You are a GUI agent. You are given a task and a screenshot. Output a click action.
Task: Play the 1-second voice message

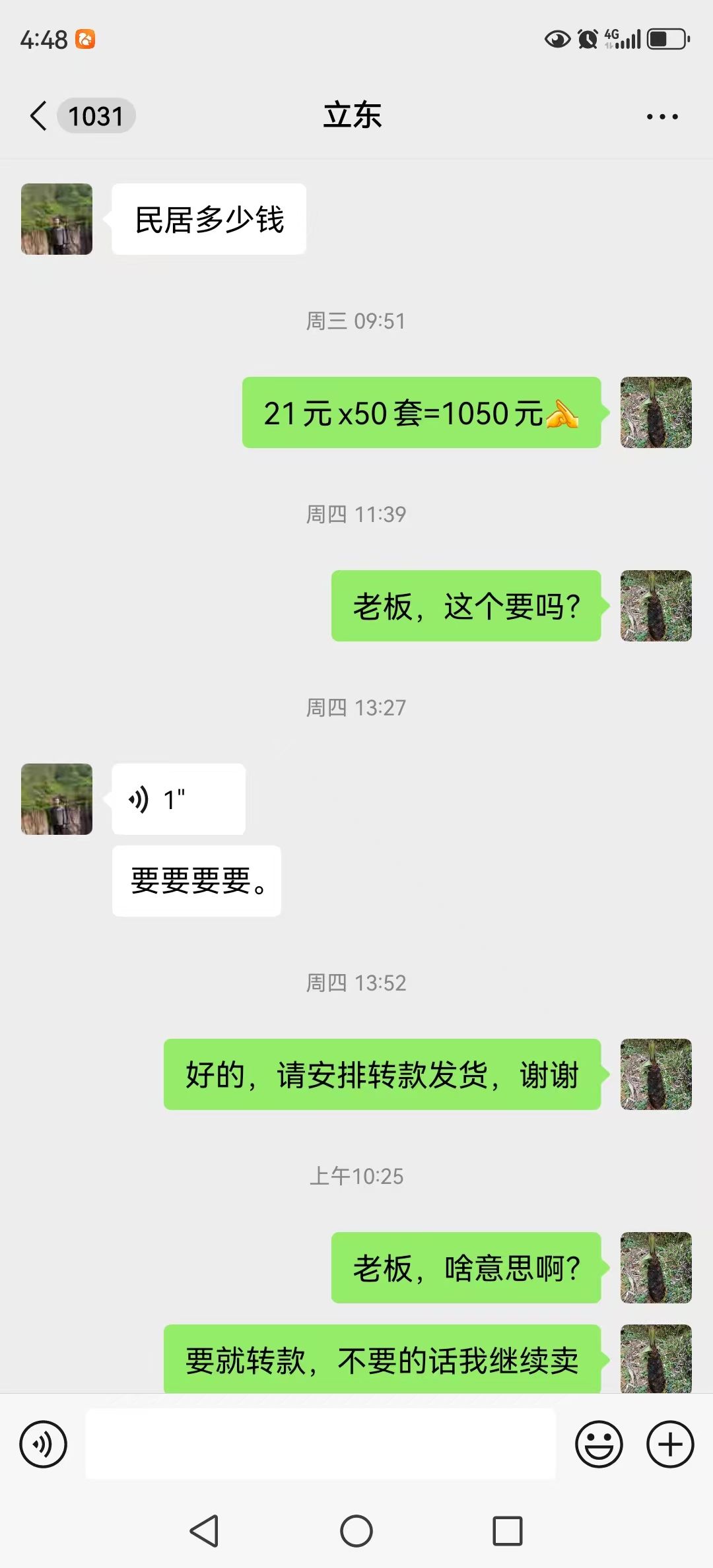178,799
